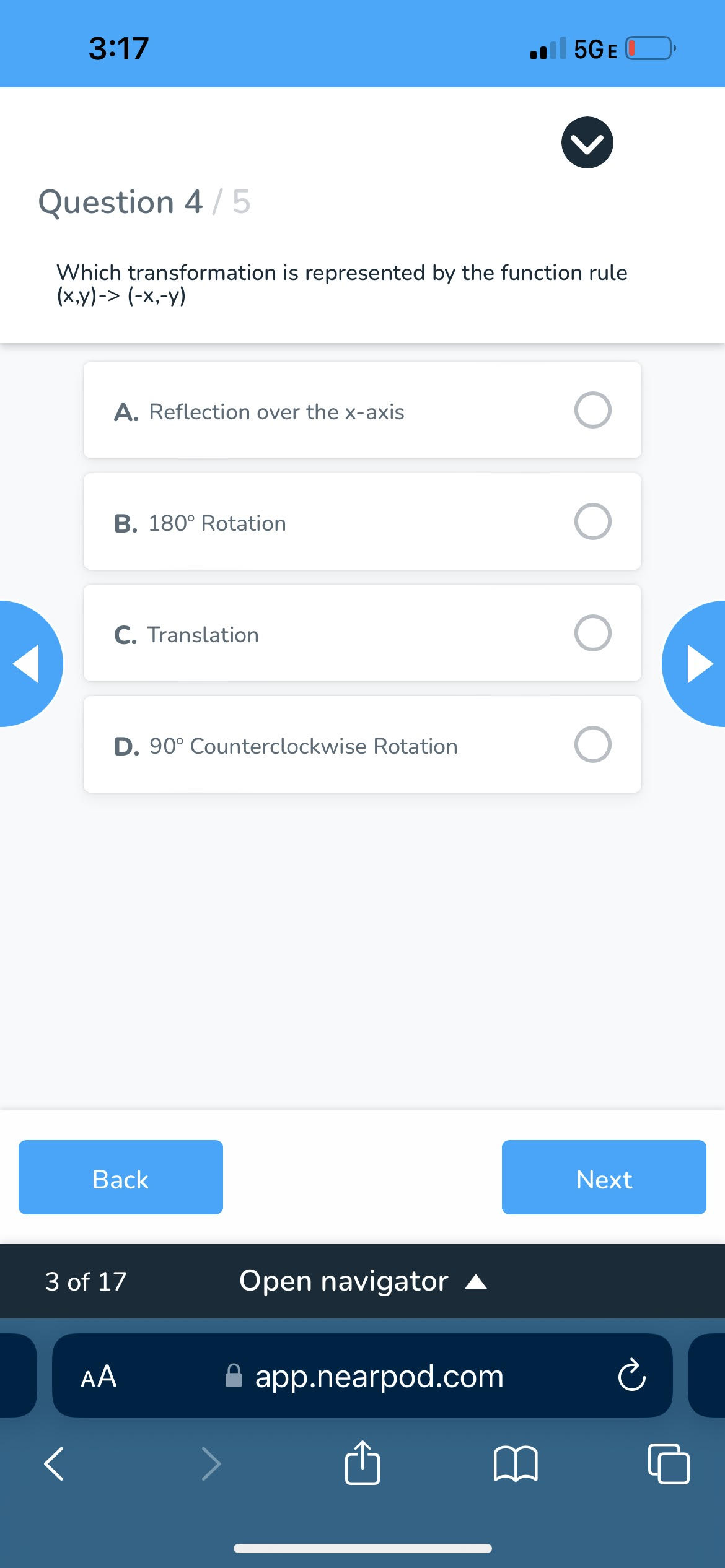Screen dimensions: 725x1568
Task: Go back in Safari browser history
Action: coord(54,1464)
